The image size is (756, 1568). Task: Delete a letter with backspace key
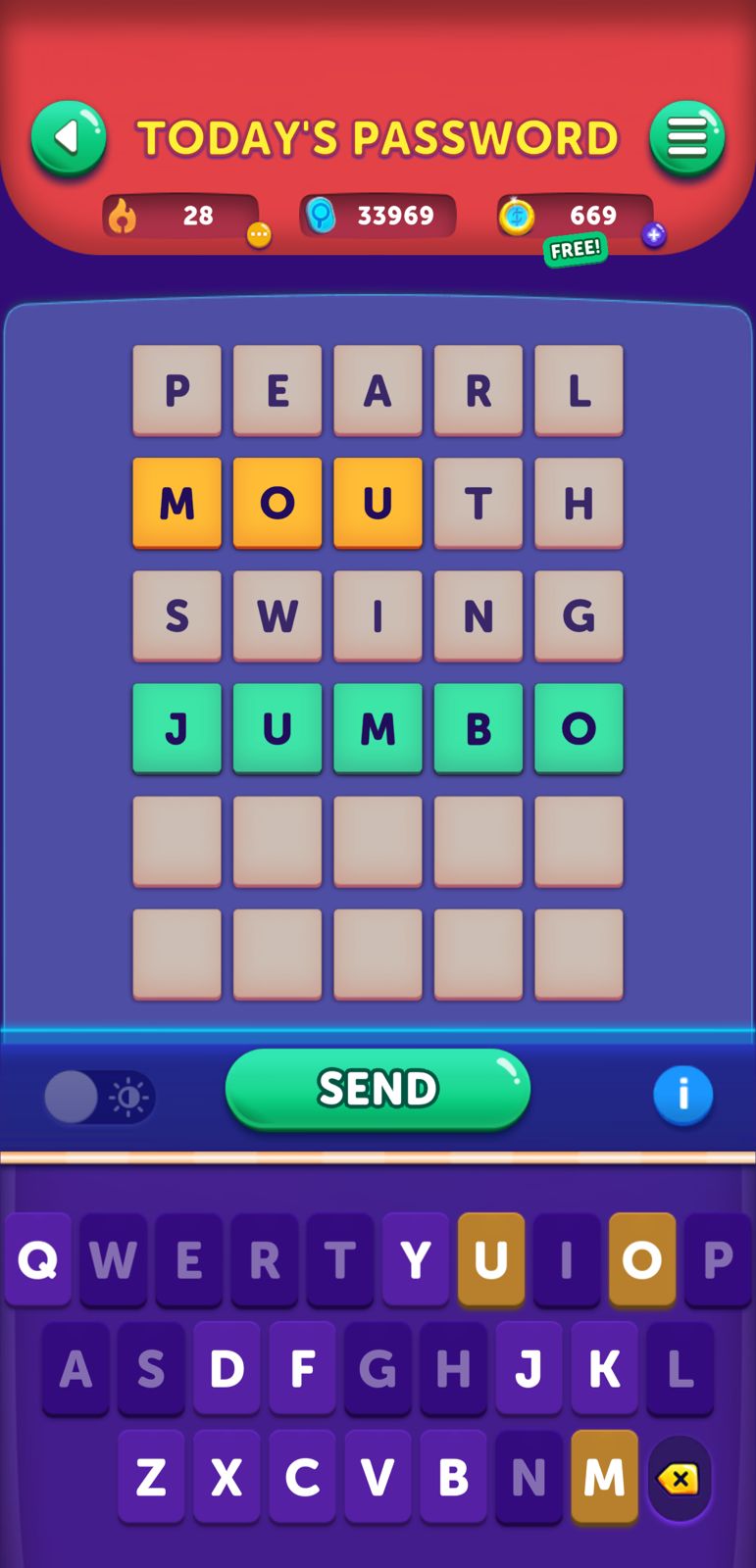click(679, 1478)
